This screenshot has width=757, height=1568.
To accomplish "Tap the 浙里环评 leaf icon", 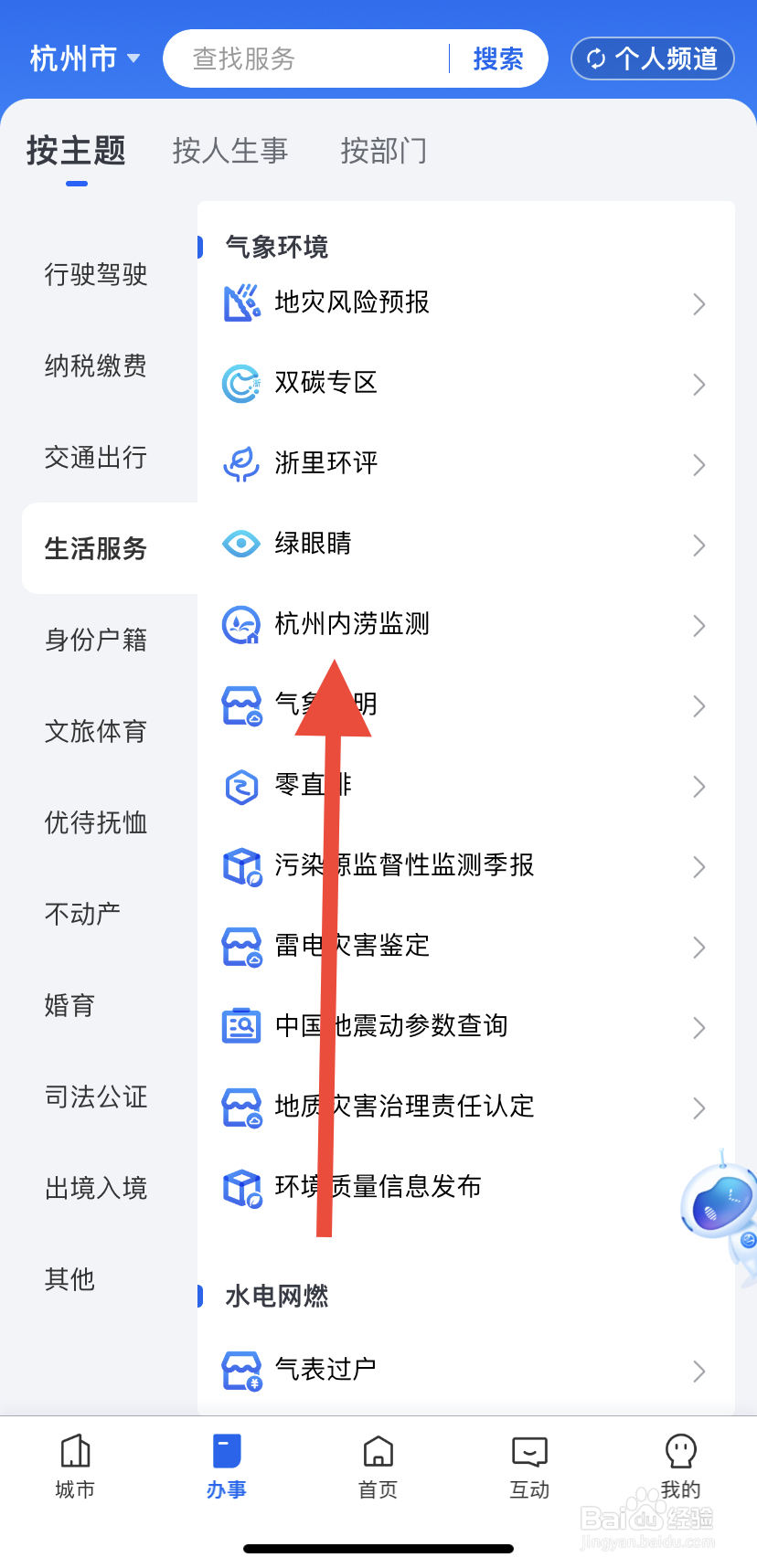I will [x=241, y=463].
